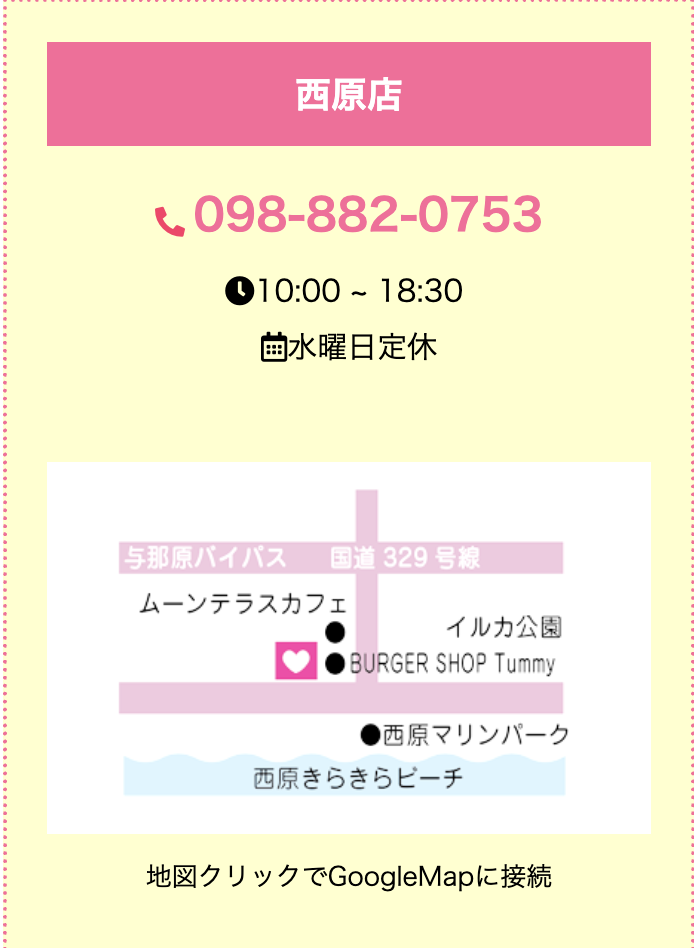694x948 pixels.
Task: Open the 西原店 map in Google Maps
Action: pyautogui.click(x=349, y=647)
